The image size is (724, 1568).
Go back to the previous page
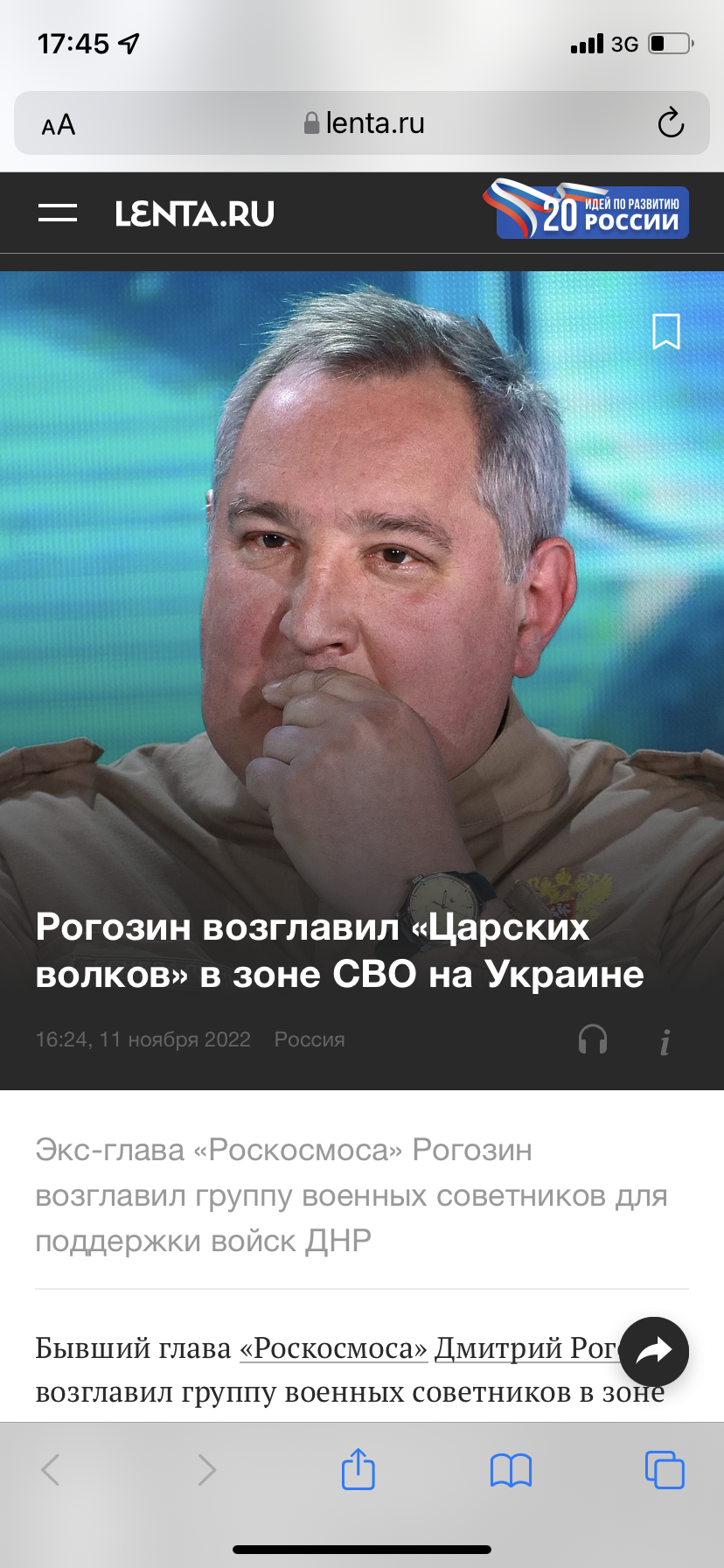pos(51,1469)
